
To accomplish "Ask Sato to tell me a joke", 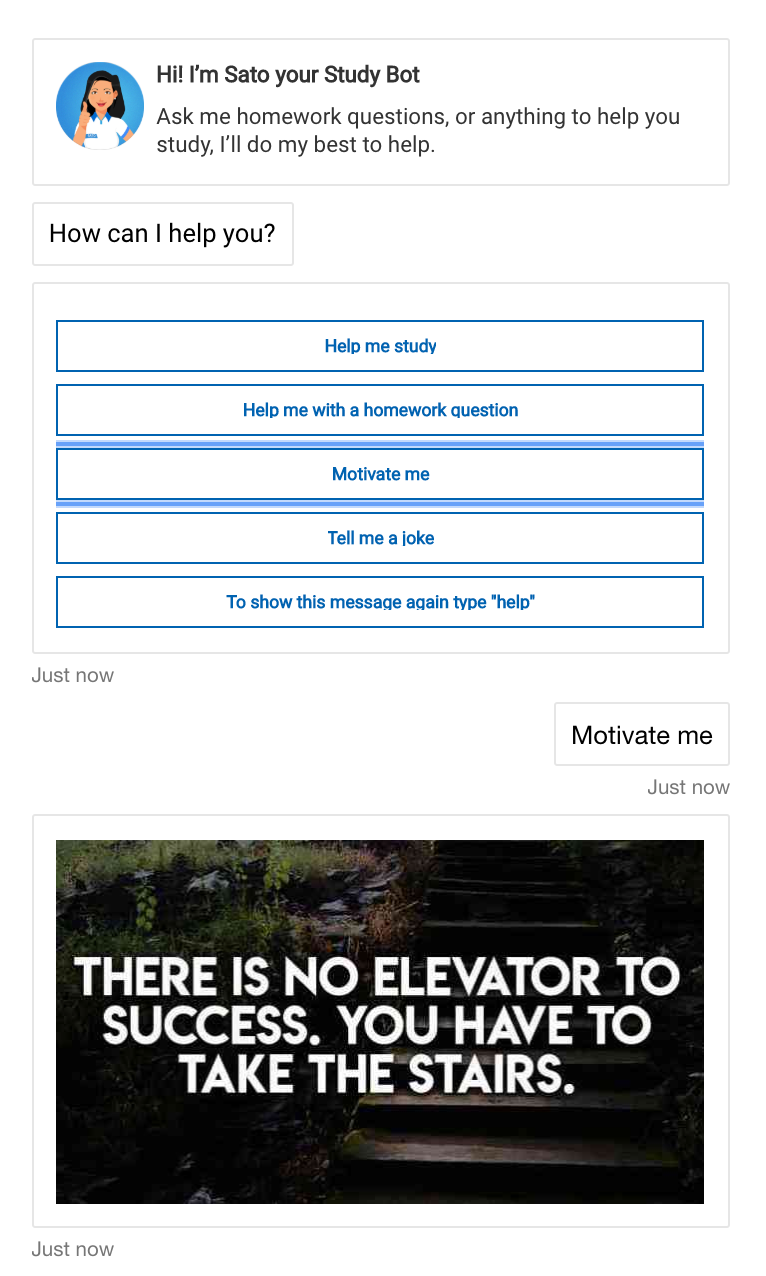I will pos(380,538).
